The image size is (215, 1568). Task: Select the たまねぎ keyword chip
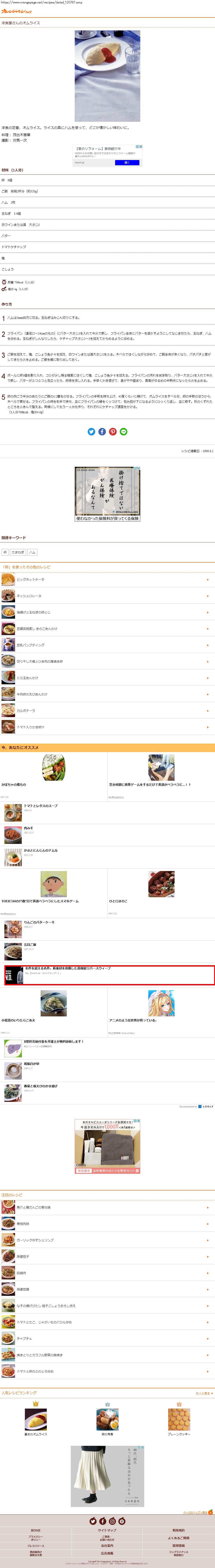pos(18,552)
